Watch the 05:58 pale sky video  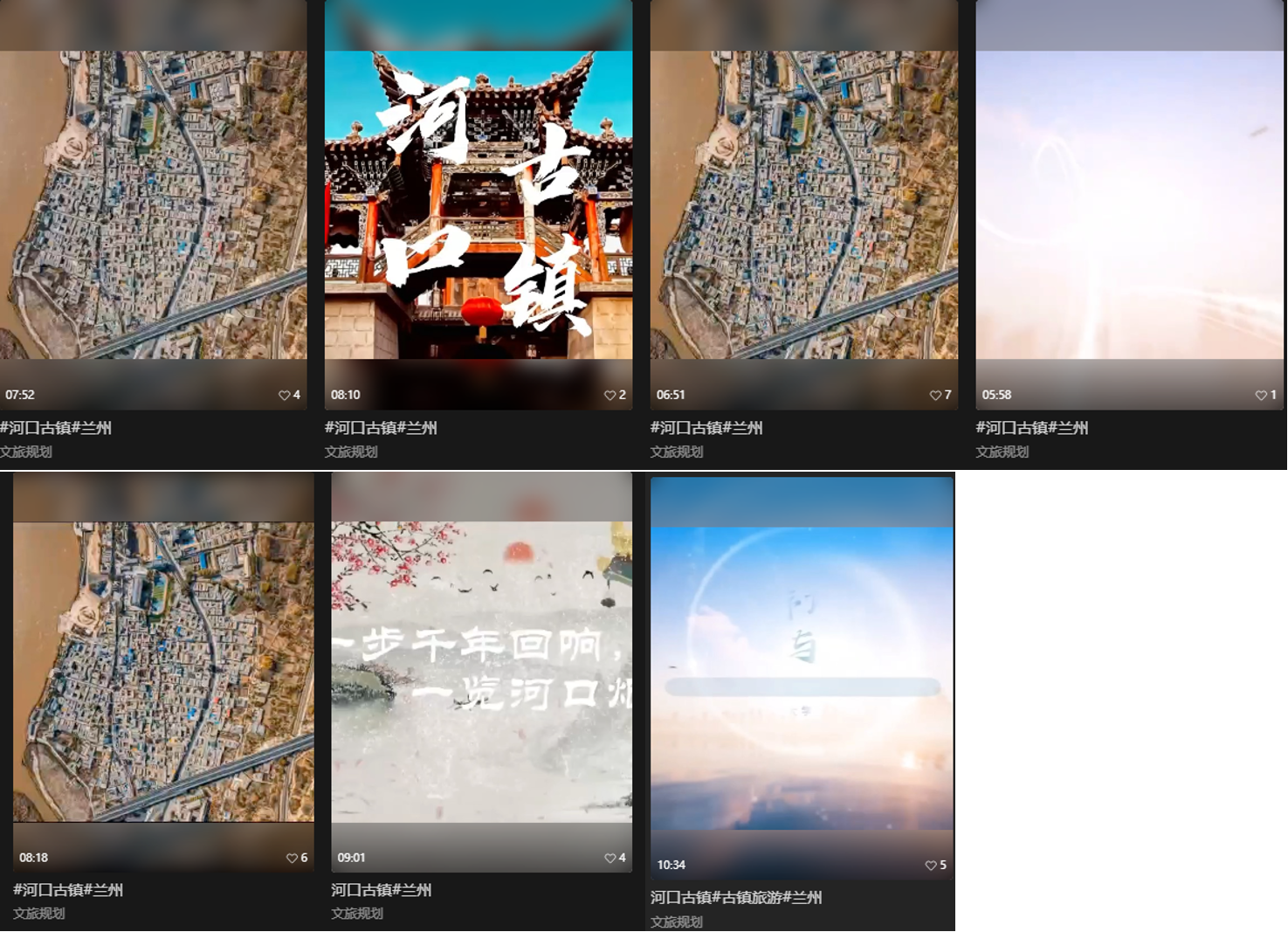(x=1129, y=205)
